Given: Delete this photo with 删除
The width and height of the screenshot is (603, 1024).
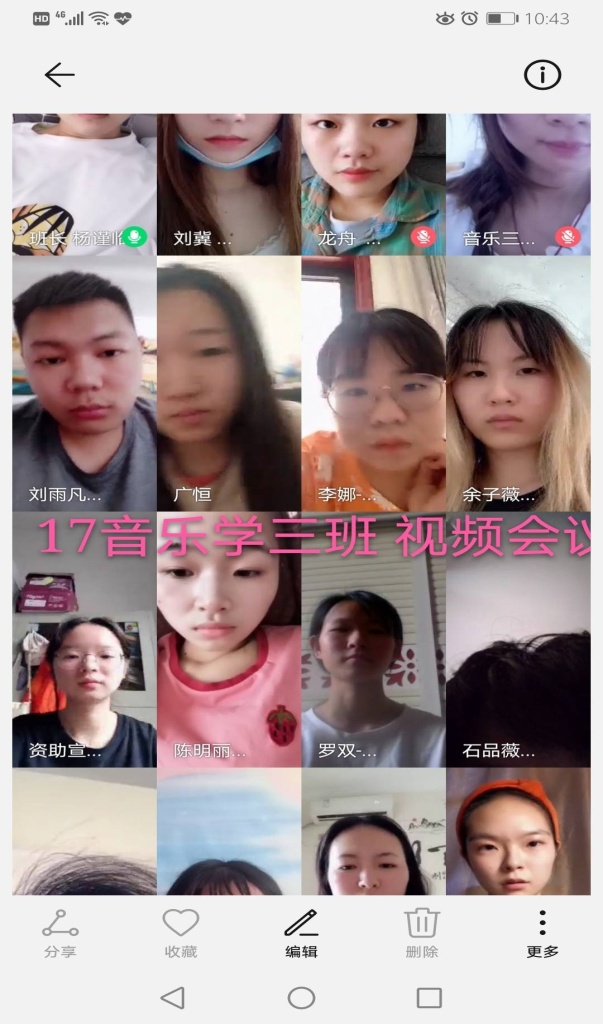Looking at the screenshot, I should pos(422,933).
